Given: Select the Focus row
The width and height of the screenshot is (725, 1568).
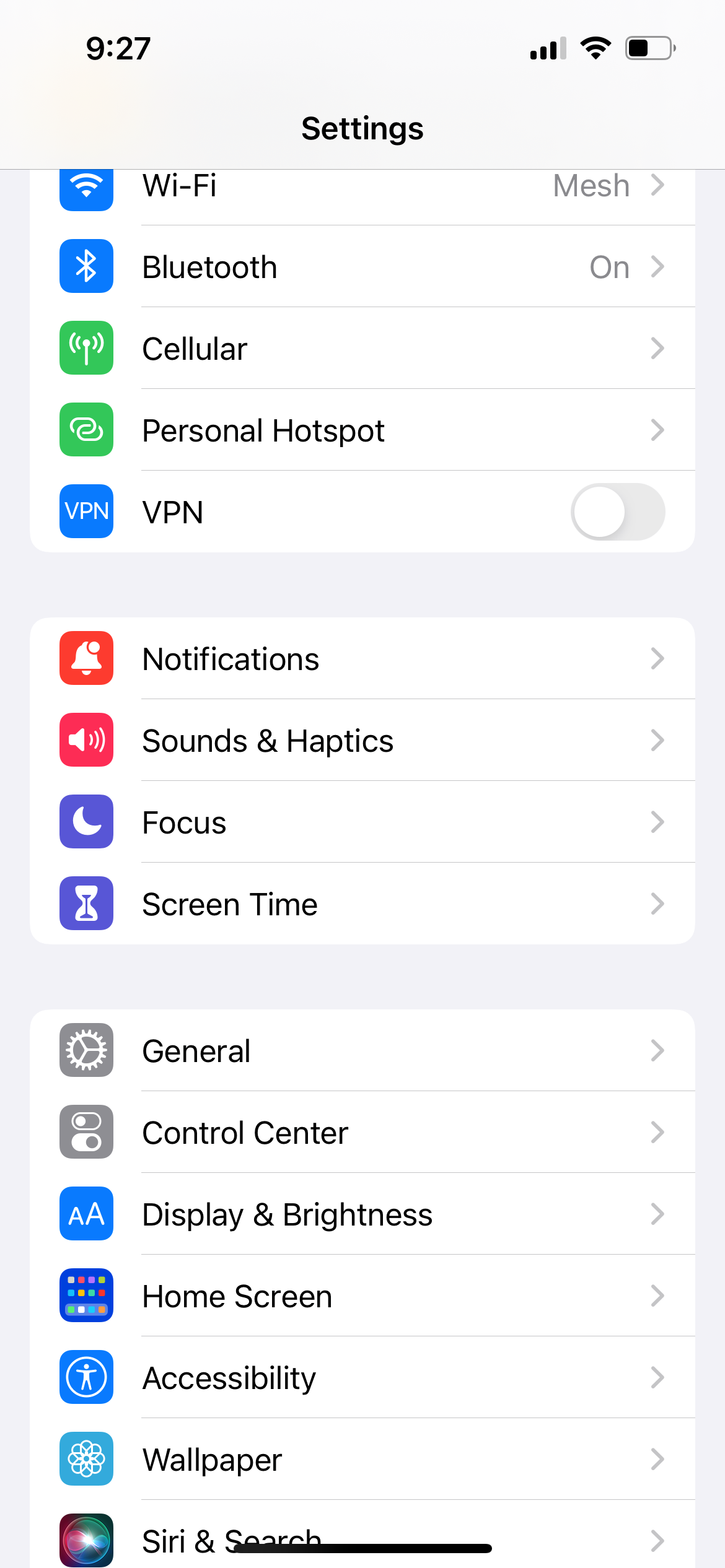Looking at the screenshot, I should click(x=362, y=822).
